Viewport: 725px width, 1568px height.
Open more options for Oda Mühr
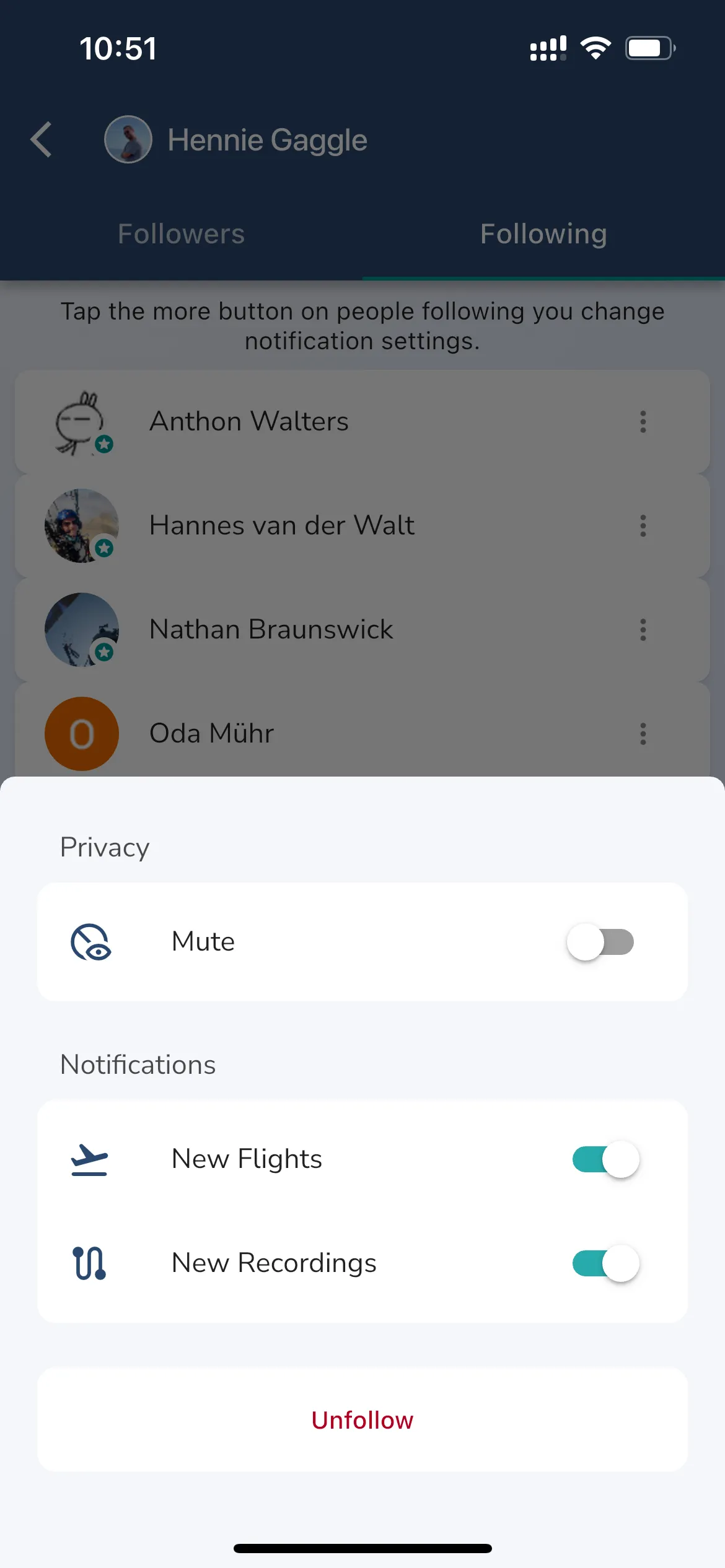point(643,734)
